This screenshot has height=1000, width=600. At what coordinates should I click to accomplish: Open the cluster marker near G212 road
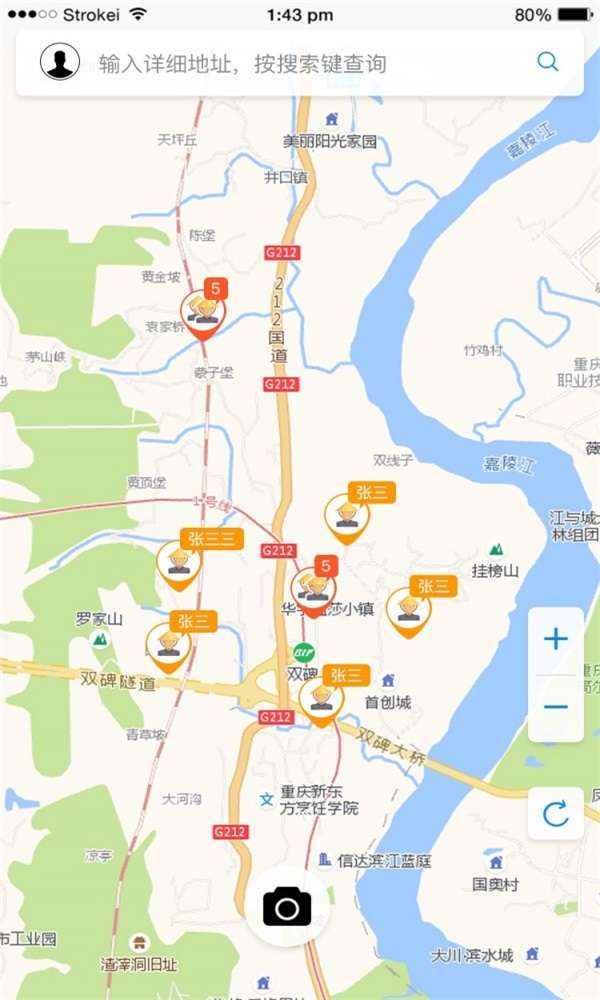point(314,590)
